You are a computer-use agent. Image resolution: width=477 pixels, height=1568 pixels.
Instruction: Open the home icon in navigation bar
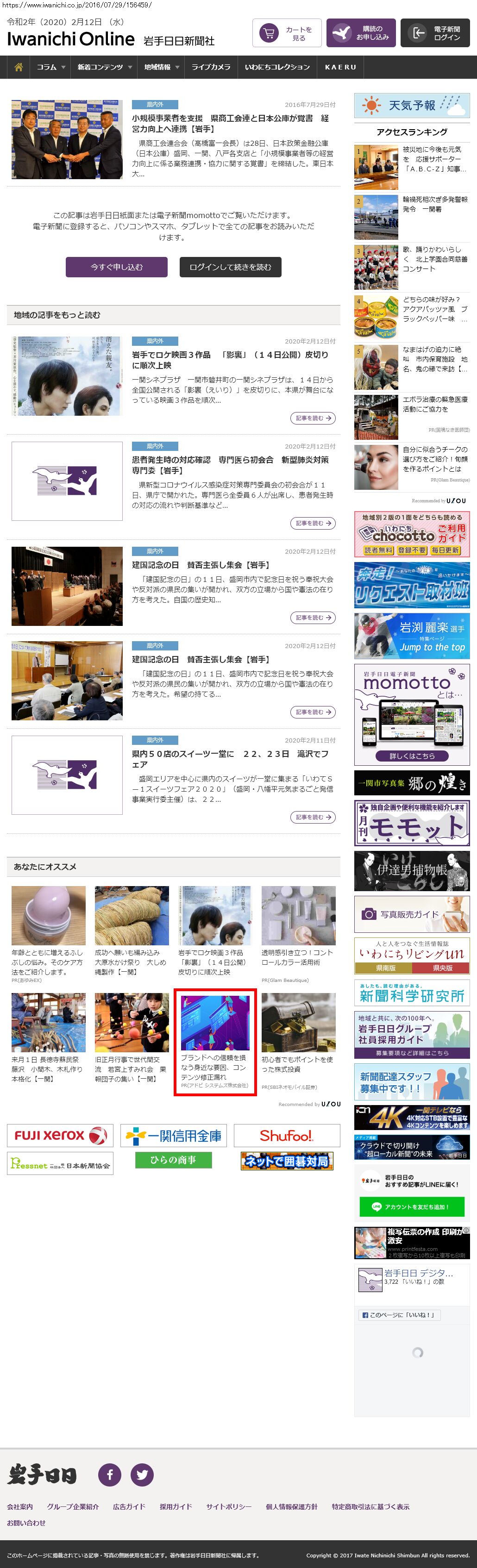[19, 67]
